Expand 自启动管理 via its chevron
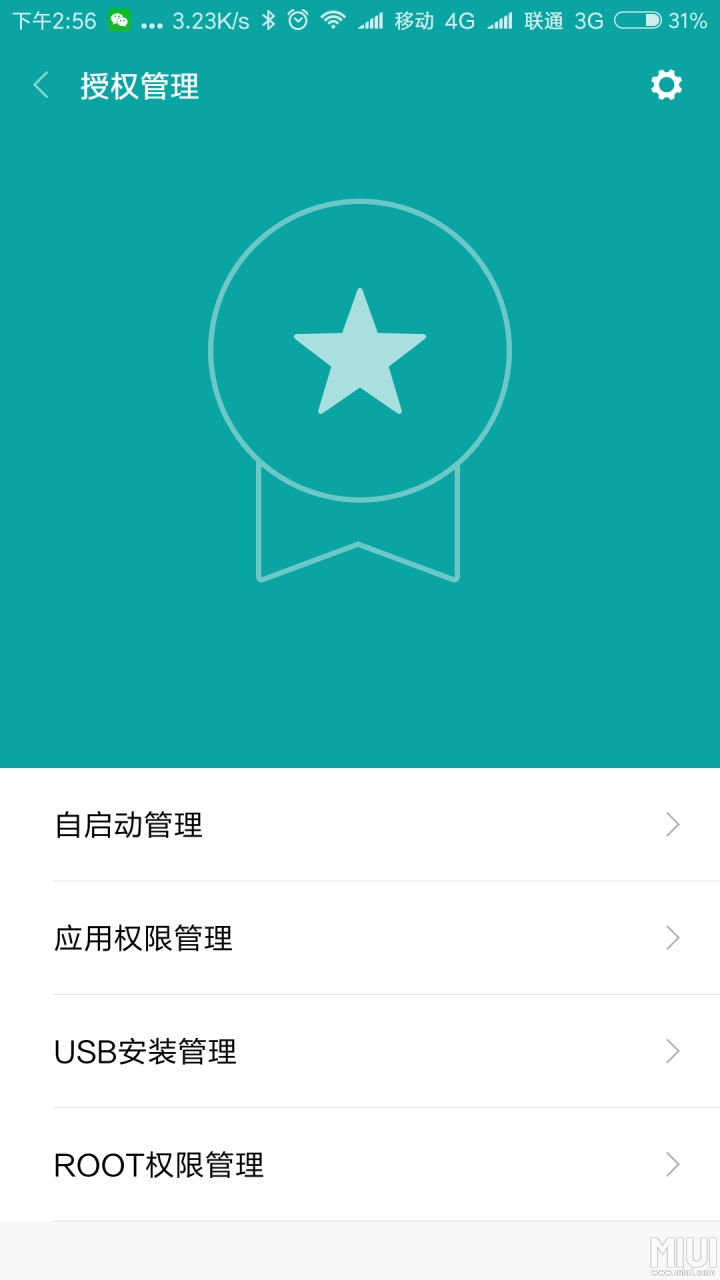The width and height of the screenshot is (720, 1280). coord(672,825)
